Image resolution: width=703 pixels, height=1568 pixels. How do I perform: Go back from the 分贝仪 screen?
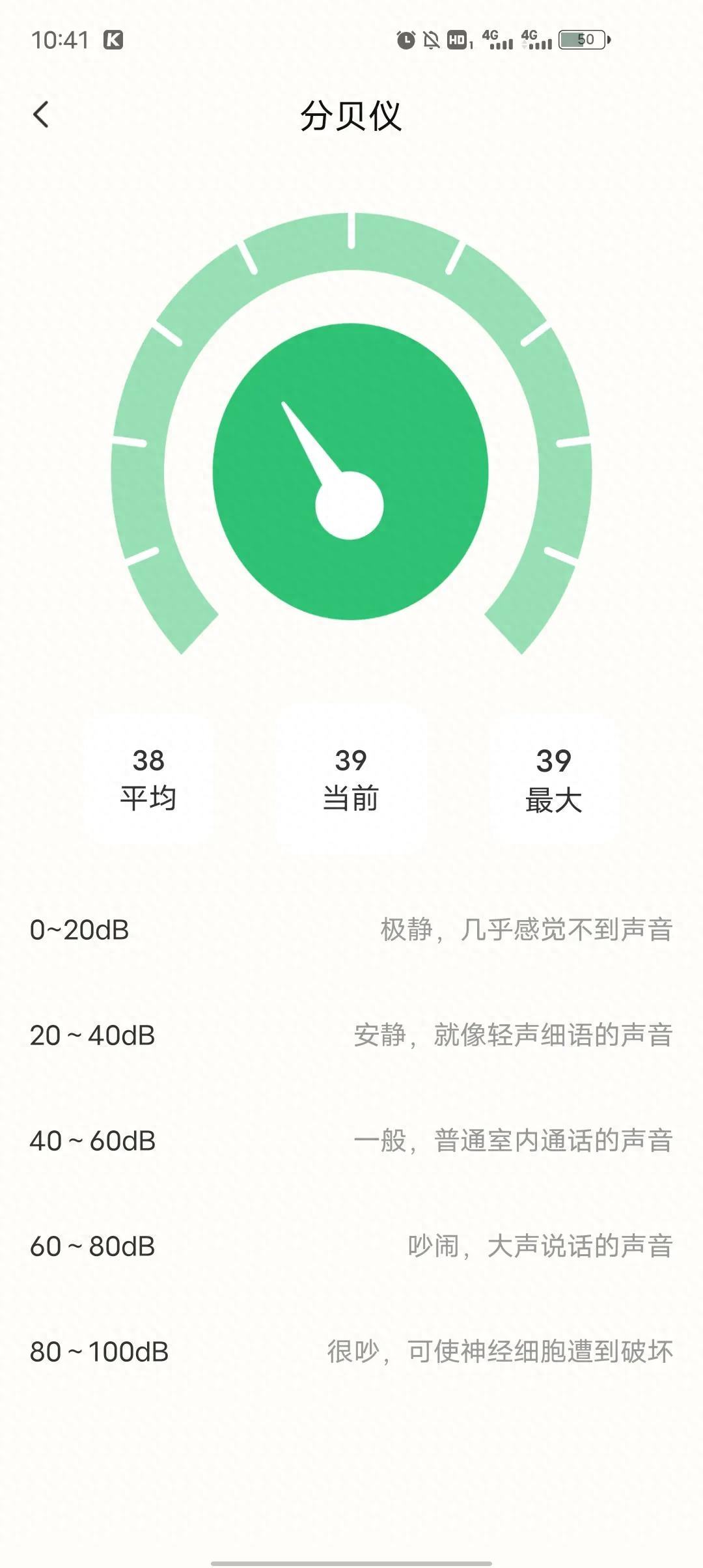tap(41, 115)
